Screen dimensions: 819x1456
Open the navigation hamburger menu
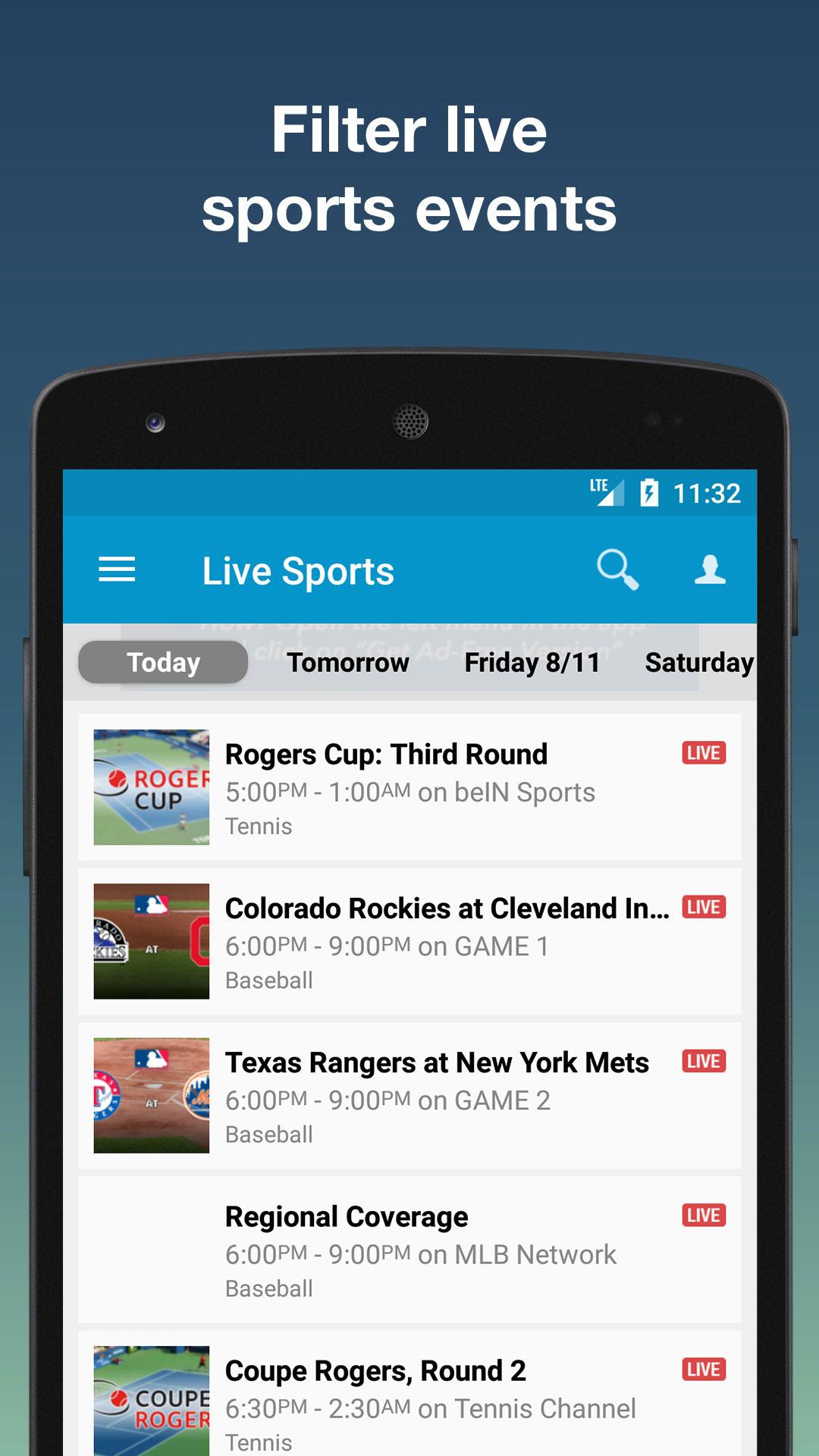tap(117, 570)
